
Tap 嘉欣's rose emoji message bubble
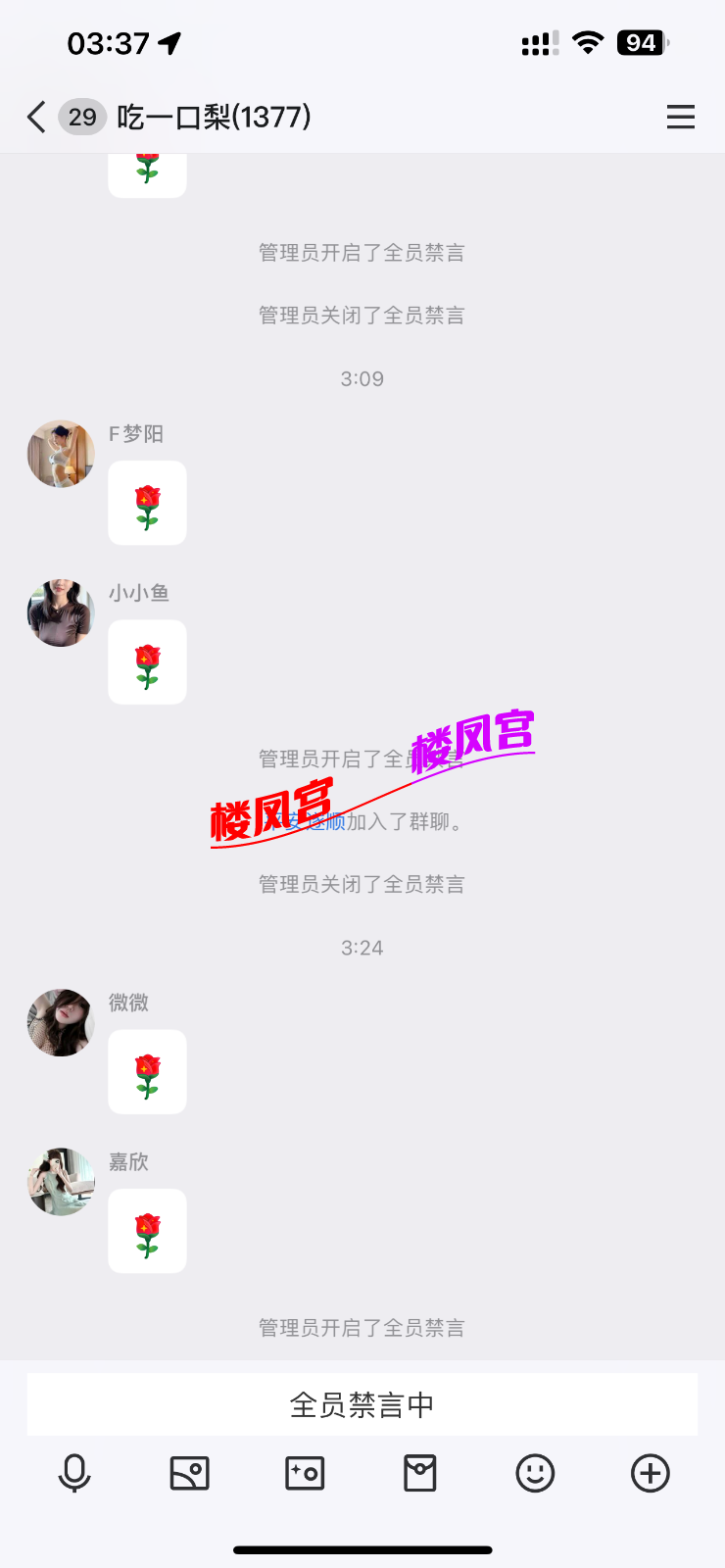point(147,1231)
